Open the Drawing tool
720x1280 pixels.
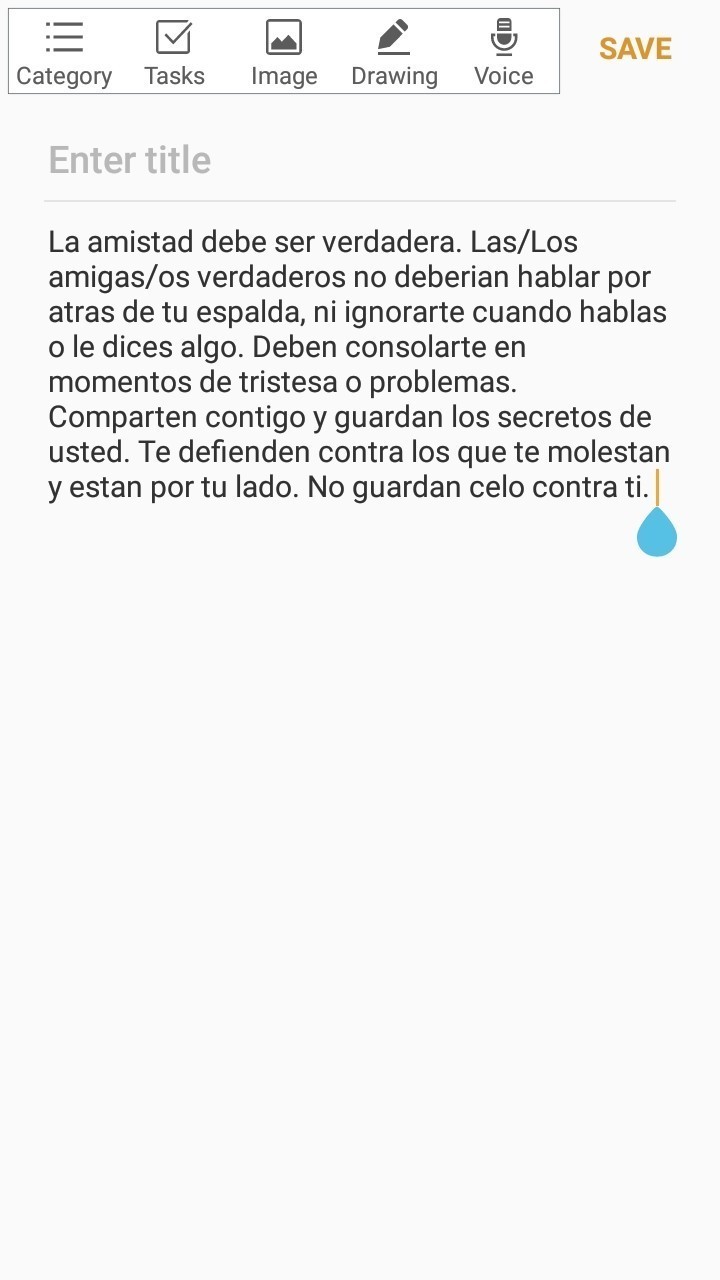pos(394,52)
